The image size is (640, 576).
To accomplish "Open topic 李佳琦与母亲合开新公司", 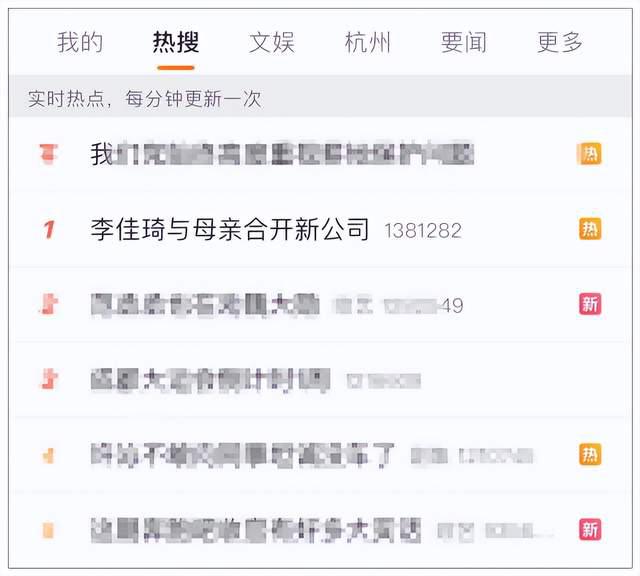I will [x=230, y=229].
